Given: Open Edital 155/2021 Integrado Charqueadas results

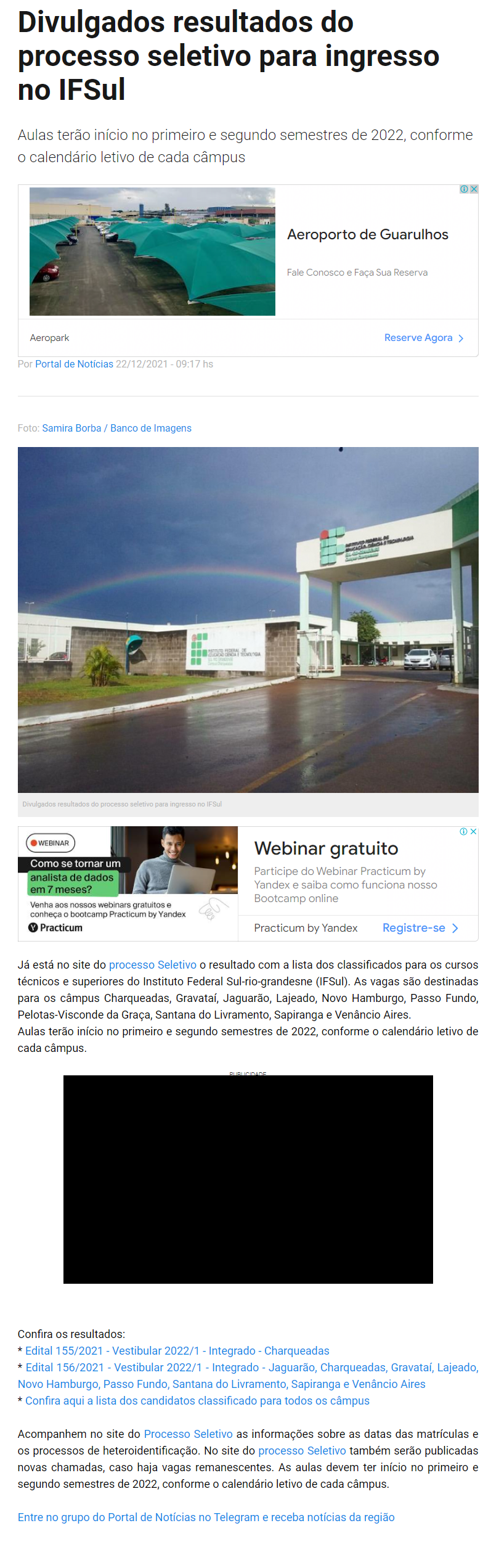Looking at the screenshot, I should tap(177, 1351).
